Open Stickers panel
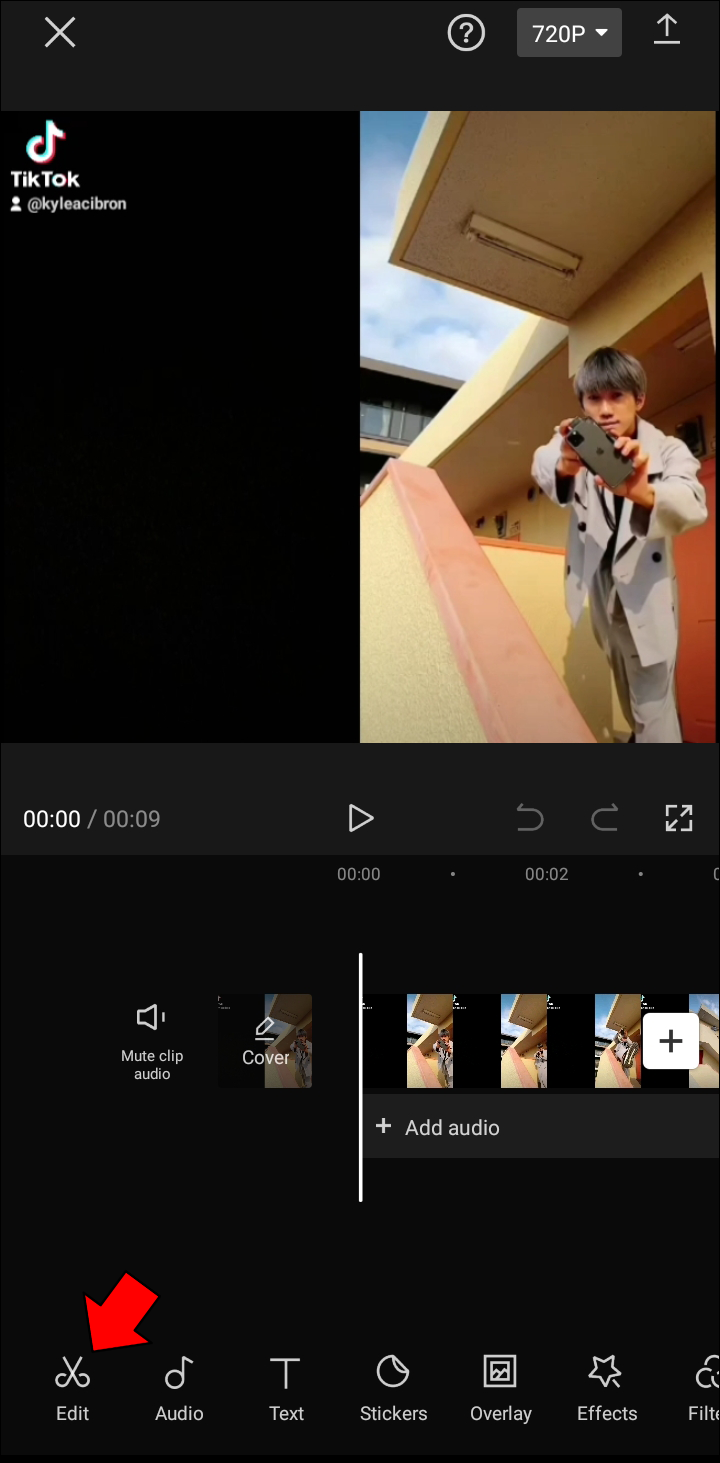This screenshot has width=720, height=1463. tap(393, 1387)
